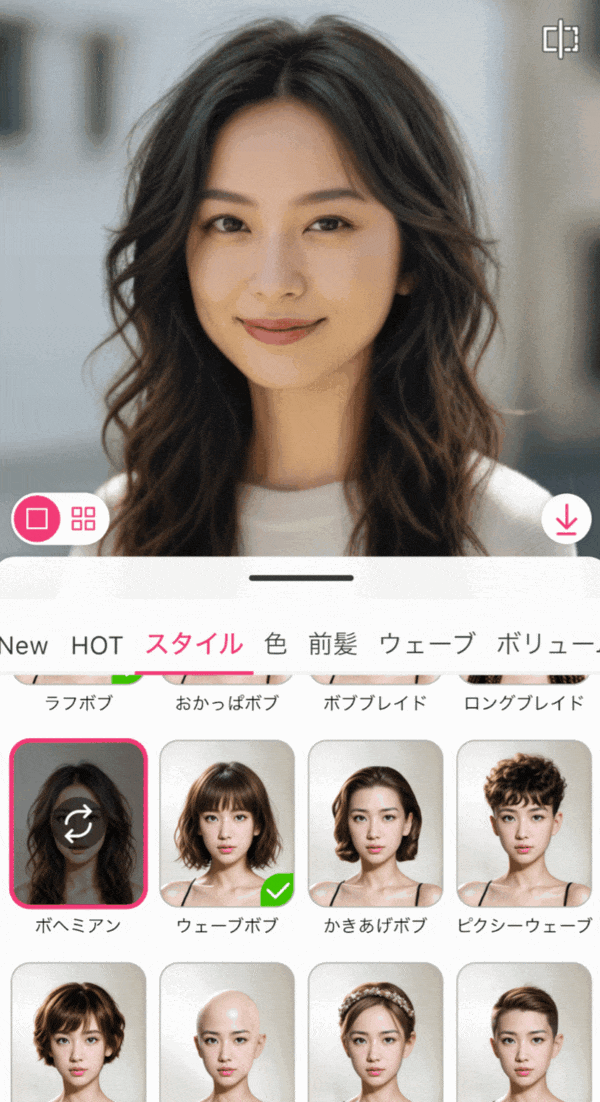Tap the sheet drag handle
Image resolution: width=600 pixels, height=1102 pixels.
(x=301, y=578)
